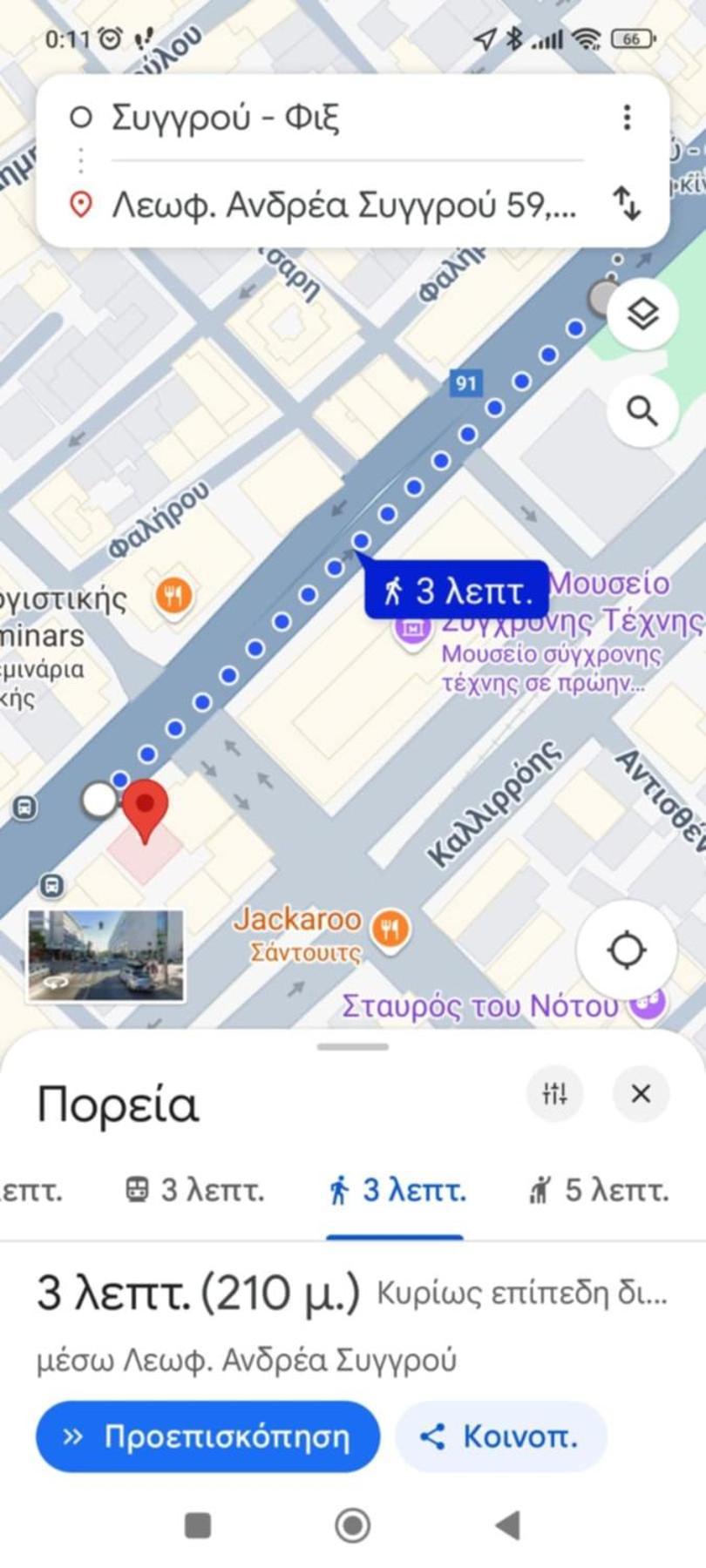The width and height of the screenshot is (706, 1568).
Task: Swap start and destination points
Action: click(627, 204)
